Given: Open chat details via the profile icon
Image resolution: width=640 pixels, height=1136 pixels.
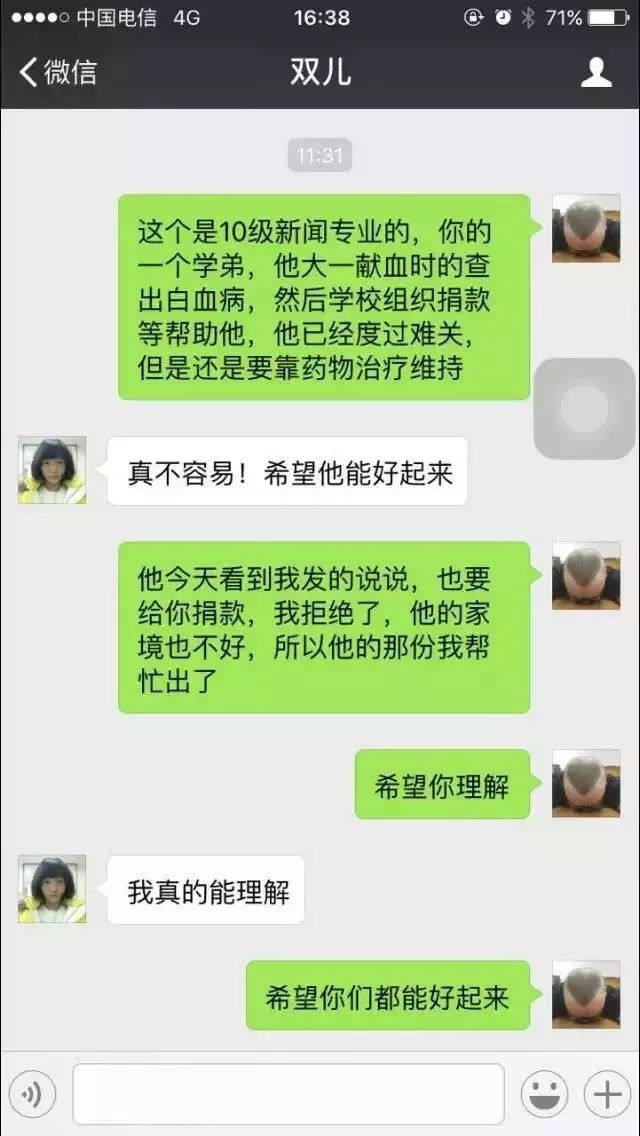Looking at the screenshot, I should tap(596, 72).
